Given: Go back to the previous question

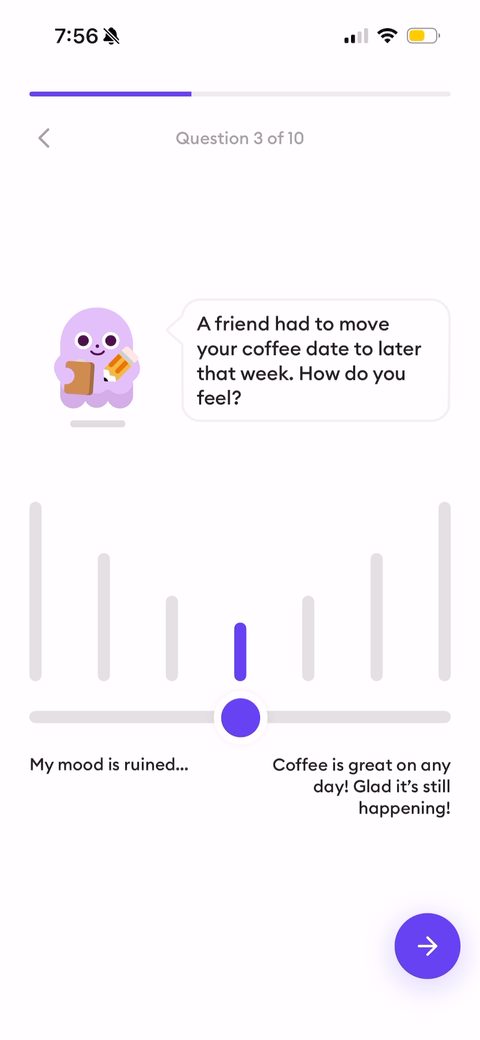Looking at the screenshot, I should pos(44,138).
